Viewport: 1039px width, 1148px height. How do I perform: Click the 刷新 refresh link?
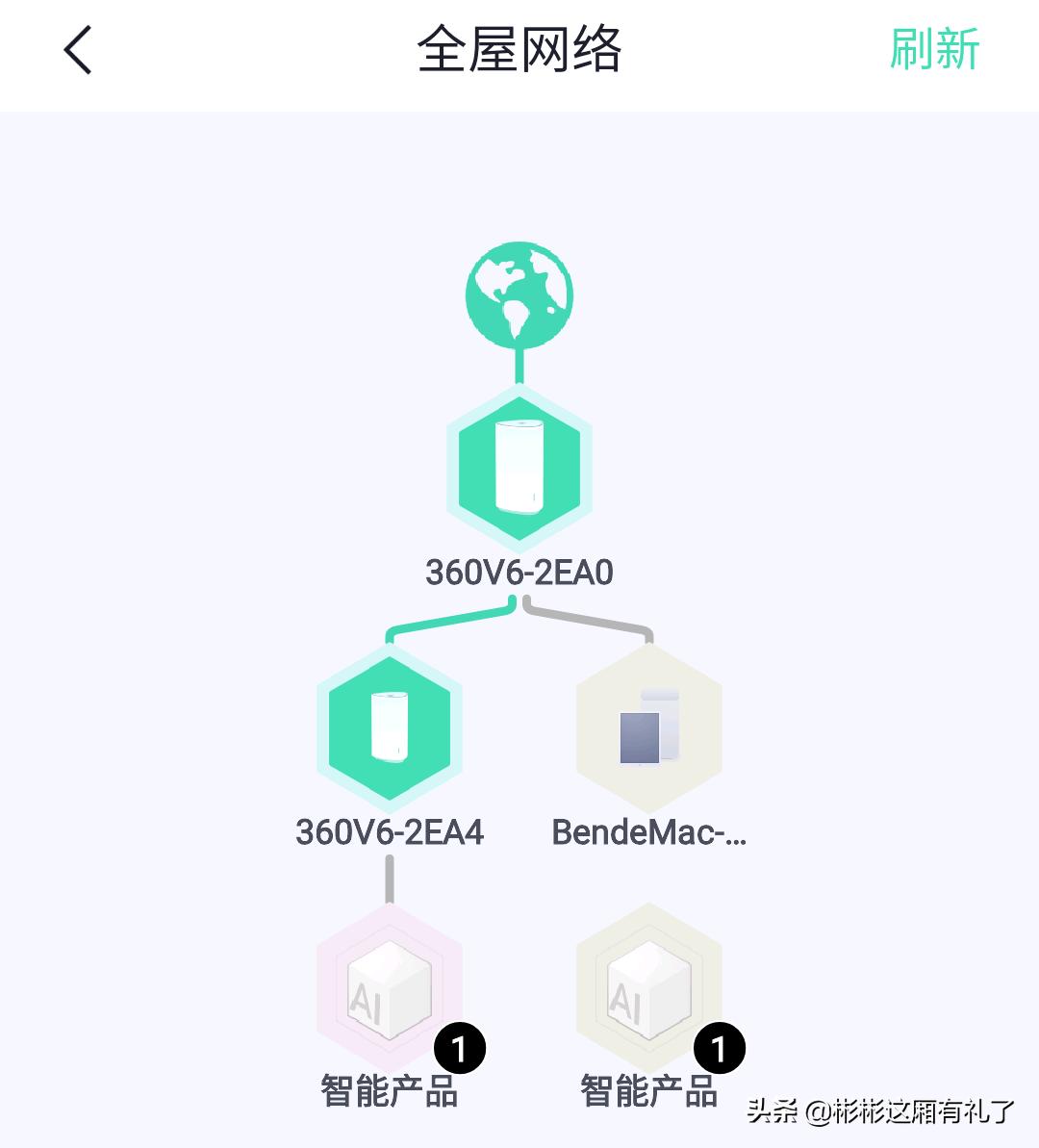[x=935, y=53]
